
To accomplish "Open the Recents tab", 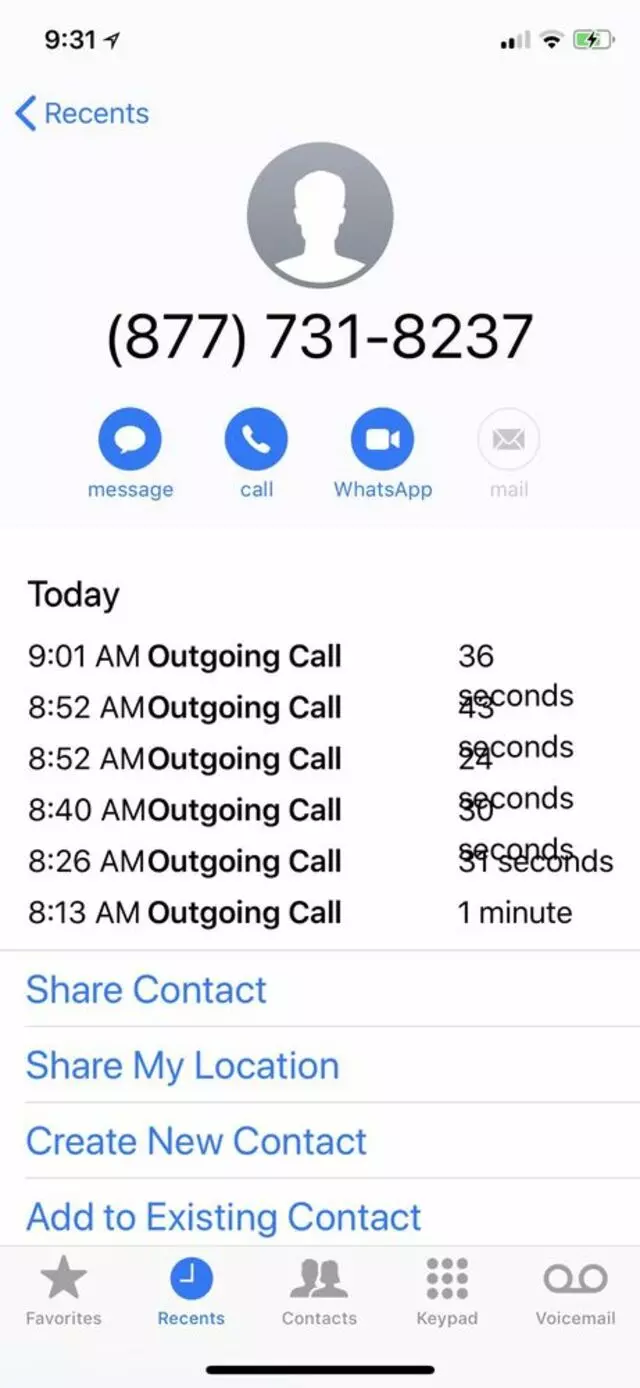I will coord(191,1291).
